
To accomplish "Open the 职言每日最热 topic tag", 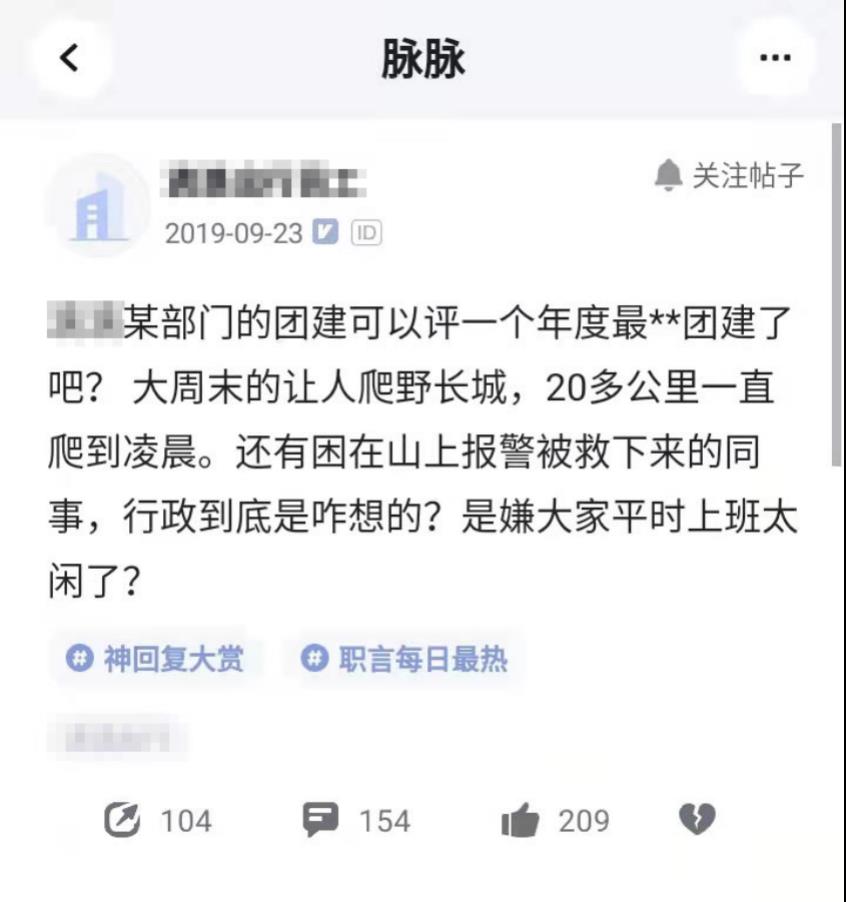I will coord(404,658).
